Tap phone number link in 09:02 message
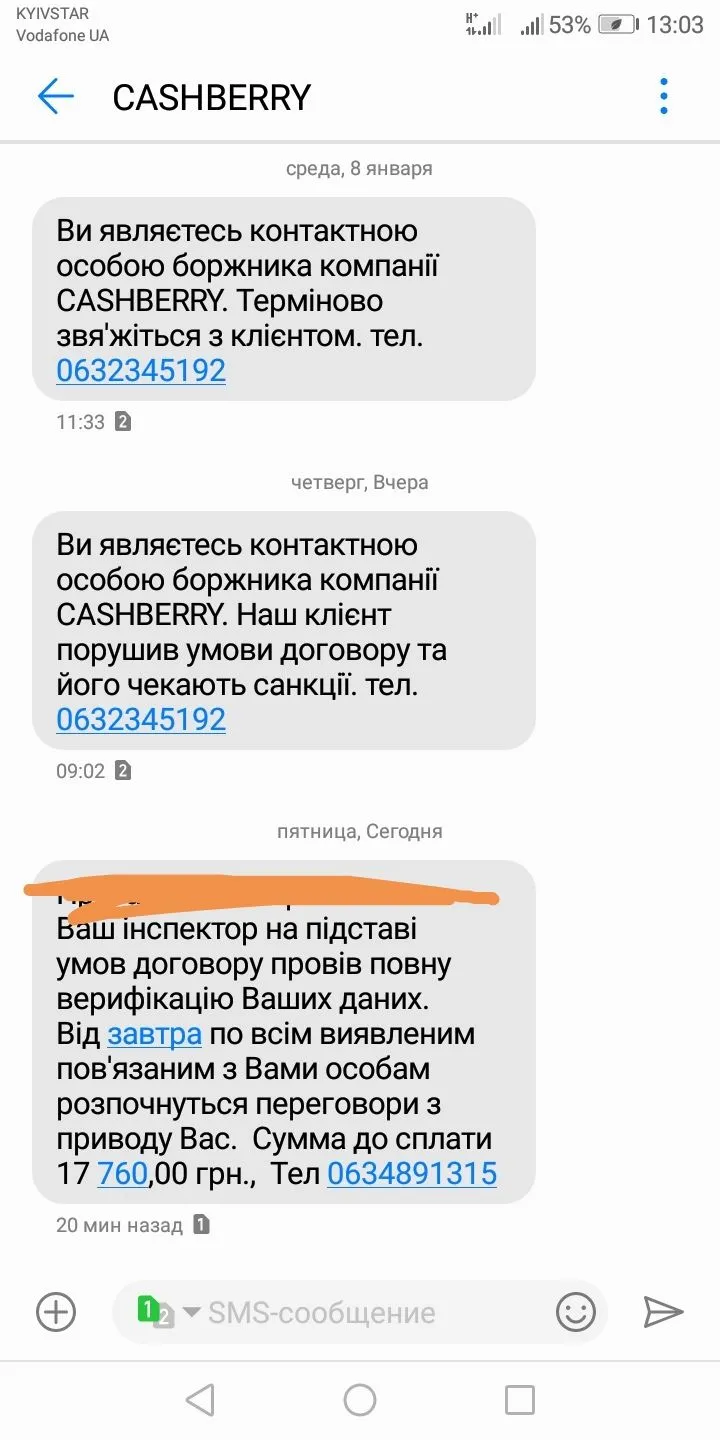 141,720
